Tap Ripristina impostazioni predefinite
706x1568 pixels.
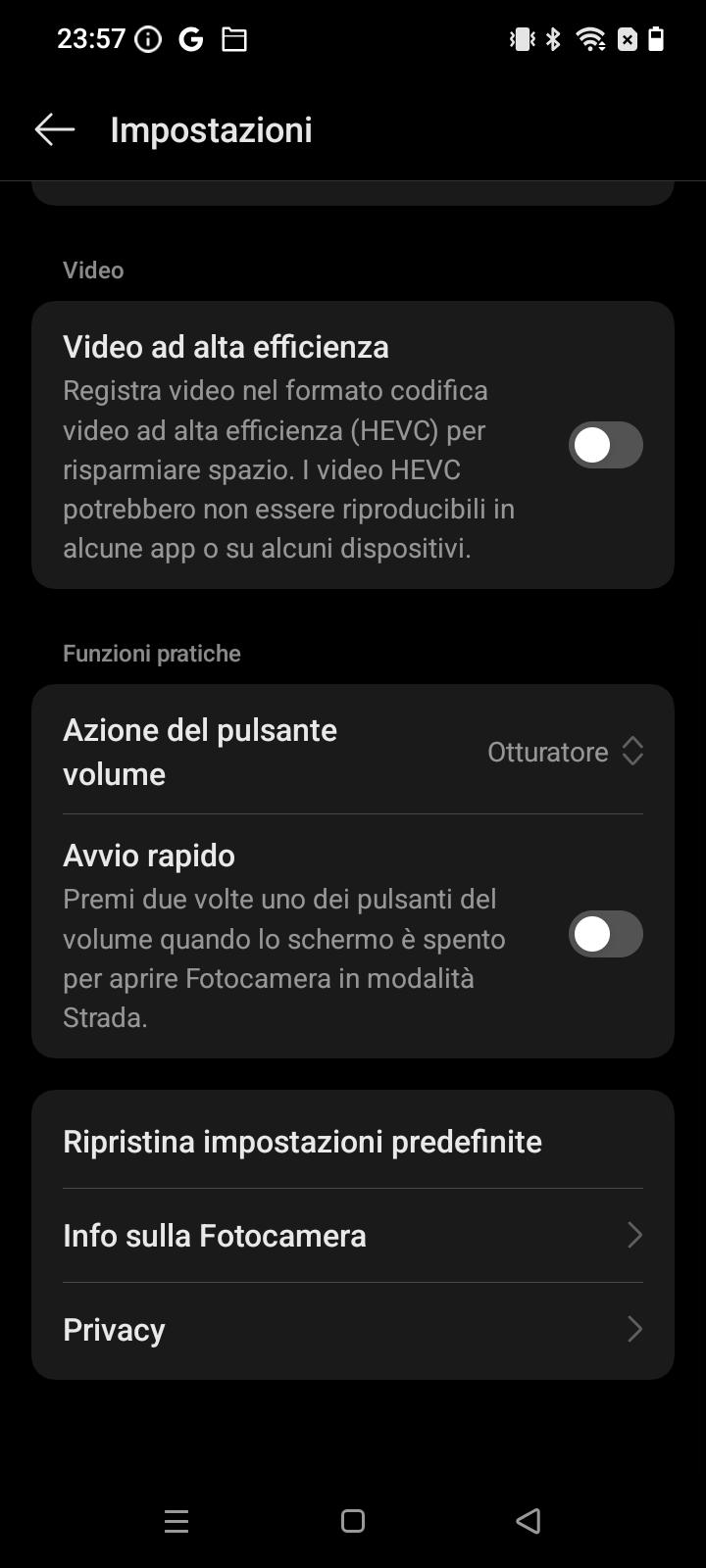[x=353, y=1142]
